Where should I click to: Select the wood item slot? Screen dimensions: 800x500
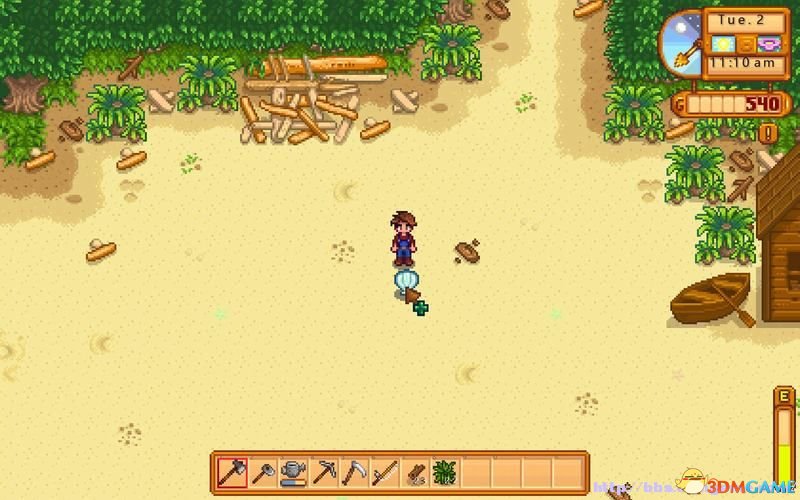pos(415,471)
